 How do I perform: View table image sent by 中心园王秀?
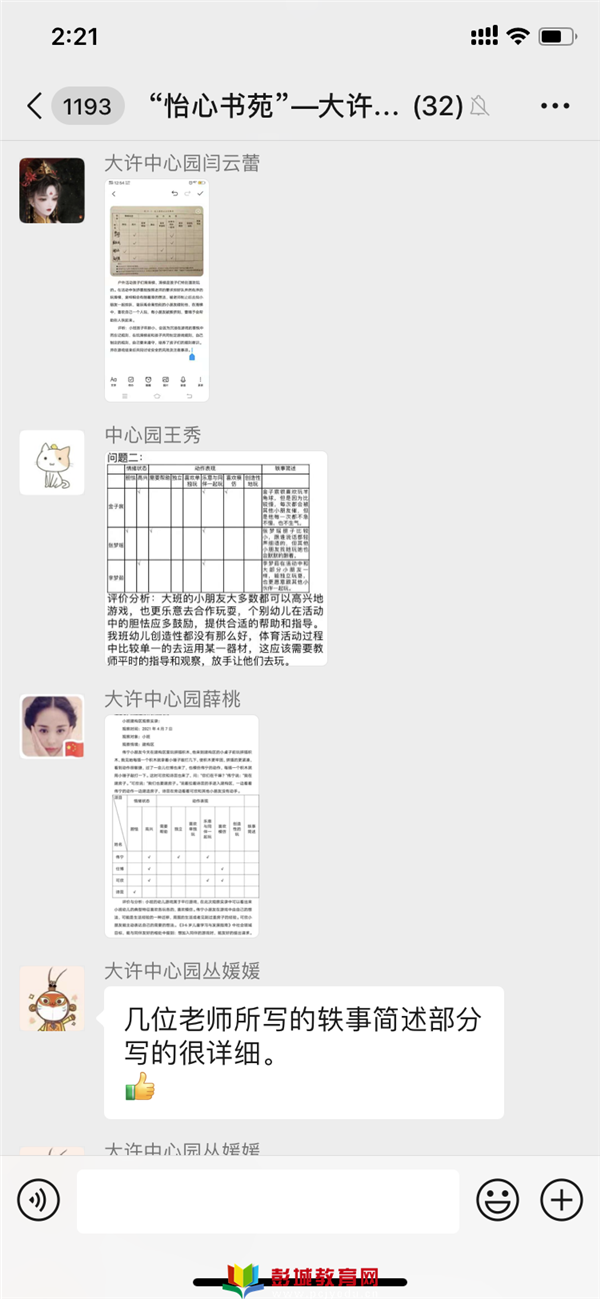click(215, 557)
